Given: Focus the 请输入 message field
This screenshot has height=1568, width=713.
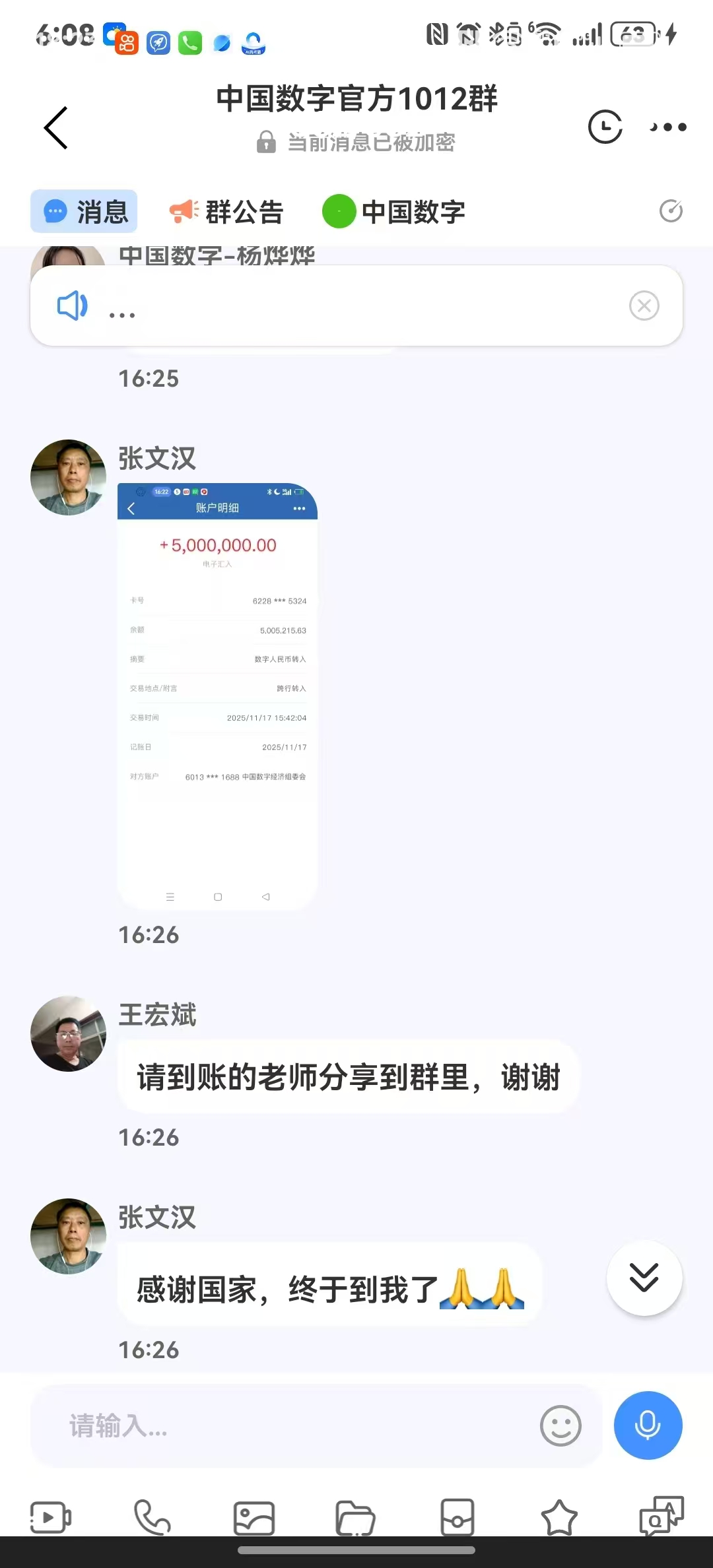Looking at the screenshot, I should tap(284, 1425).
